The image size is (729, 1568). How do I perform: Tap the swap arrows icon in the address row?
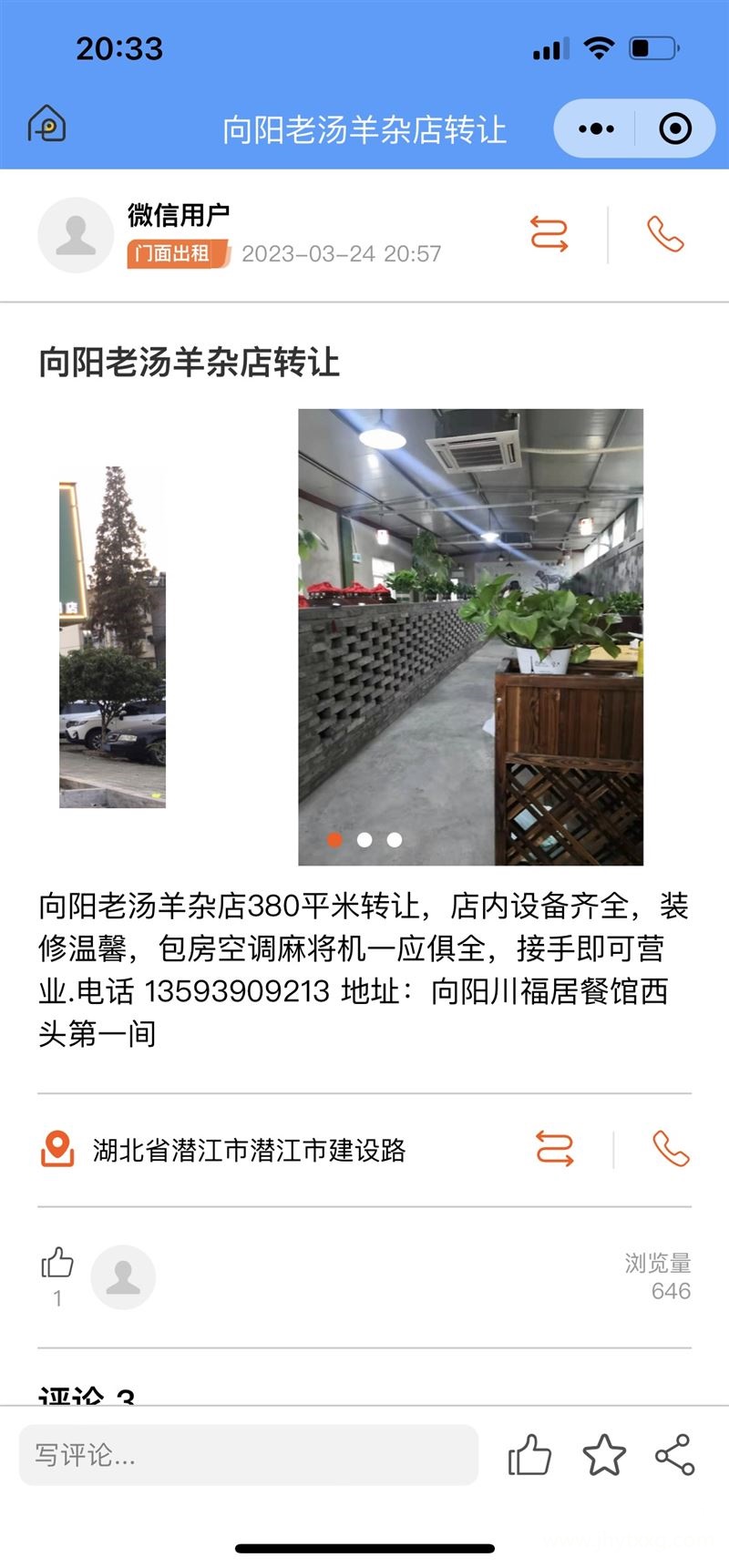click(x=554, y=1149)
